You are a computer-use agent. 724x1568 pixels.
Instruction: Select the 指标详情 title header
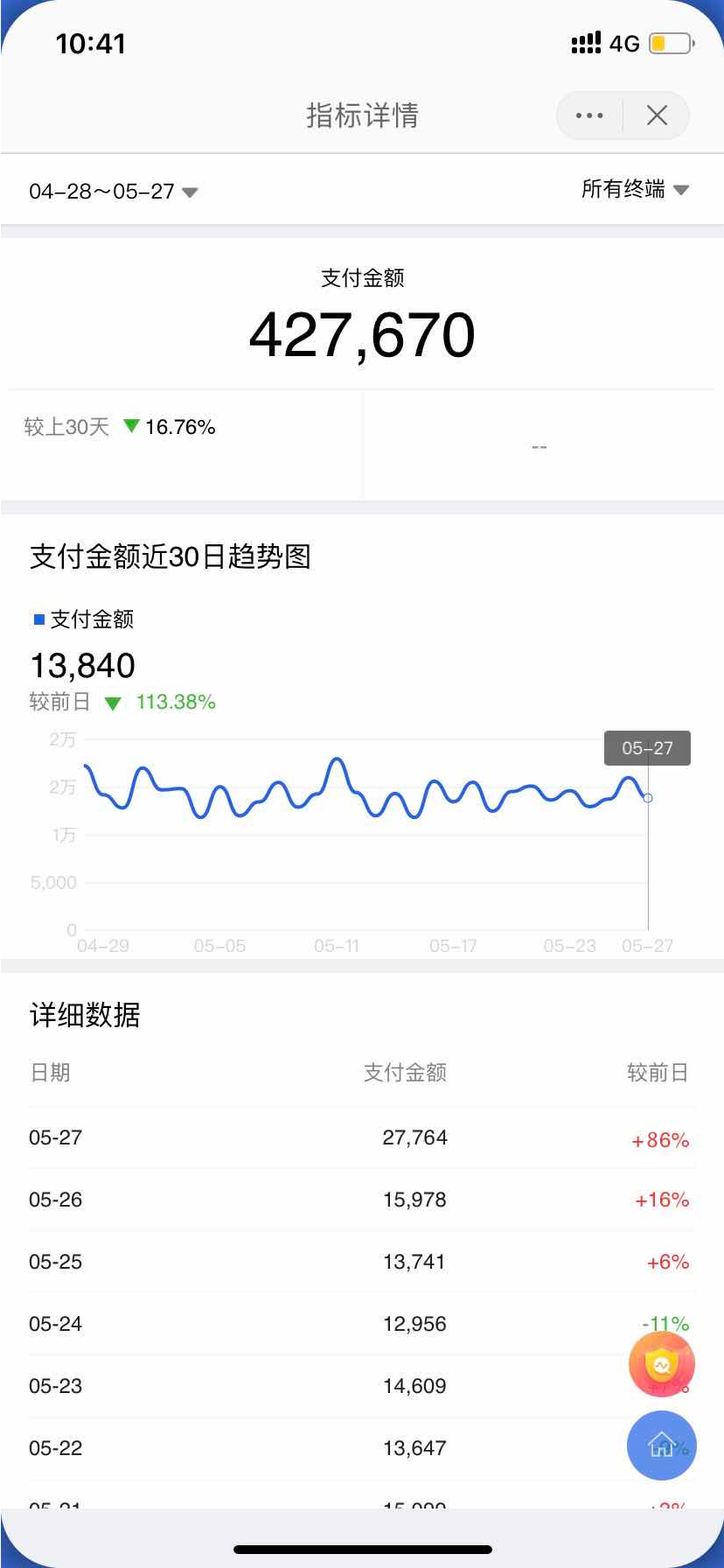pos(362,115)
